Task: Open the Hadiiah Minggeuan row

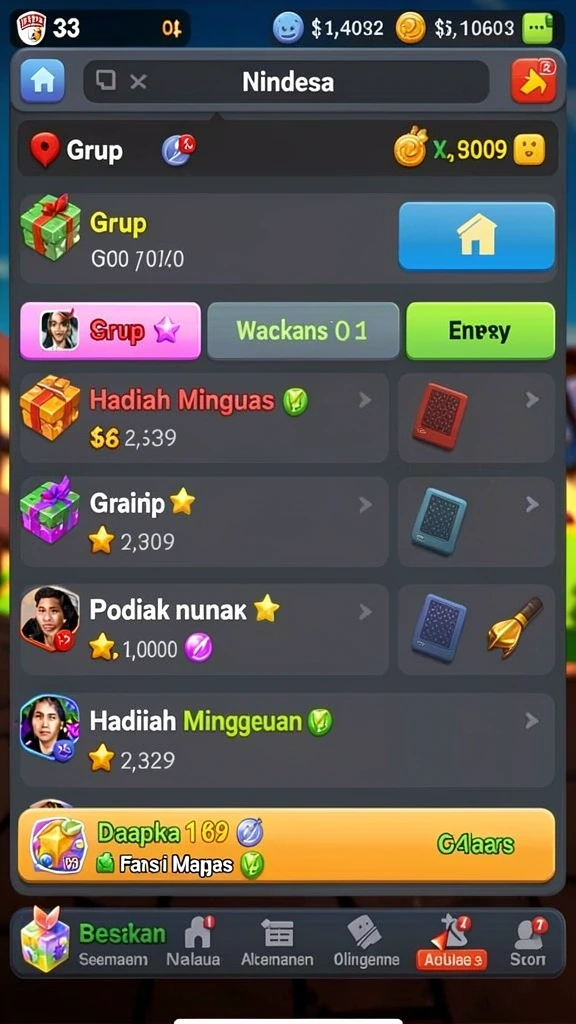Action: 287,740
